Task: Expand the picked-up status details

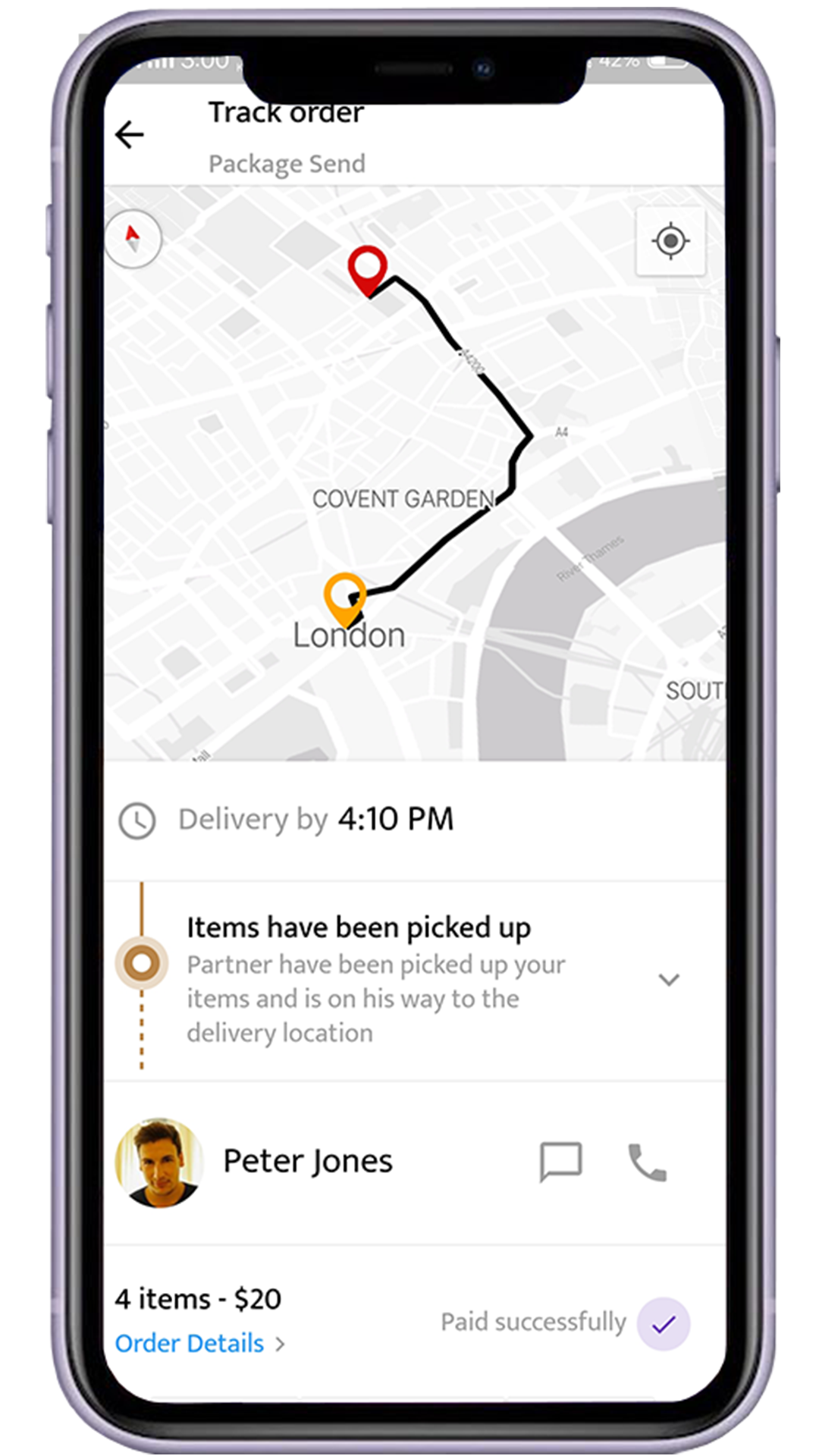Action: 668,980
